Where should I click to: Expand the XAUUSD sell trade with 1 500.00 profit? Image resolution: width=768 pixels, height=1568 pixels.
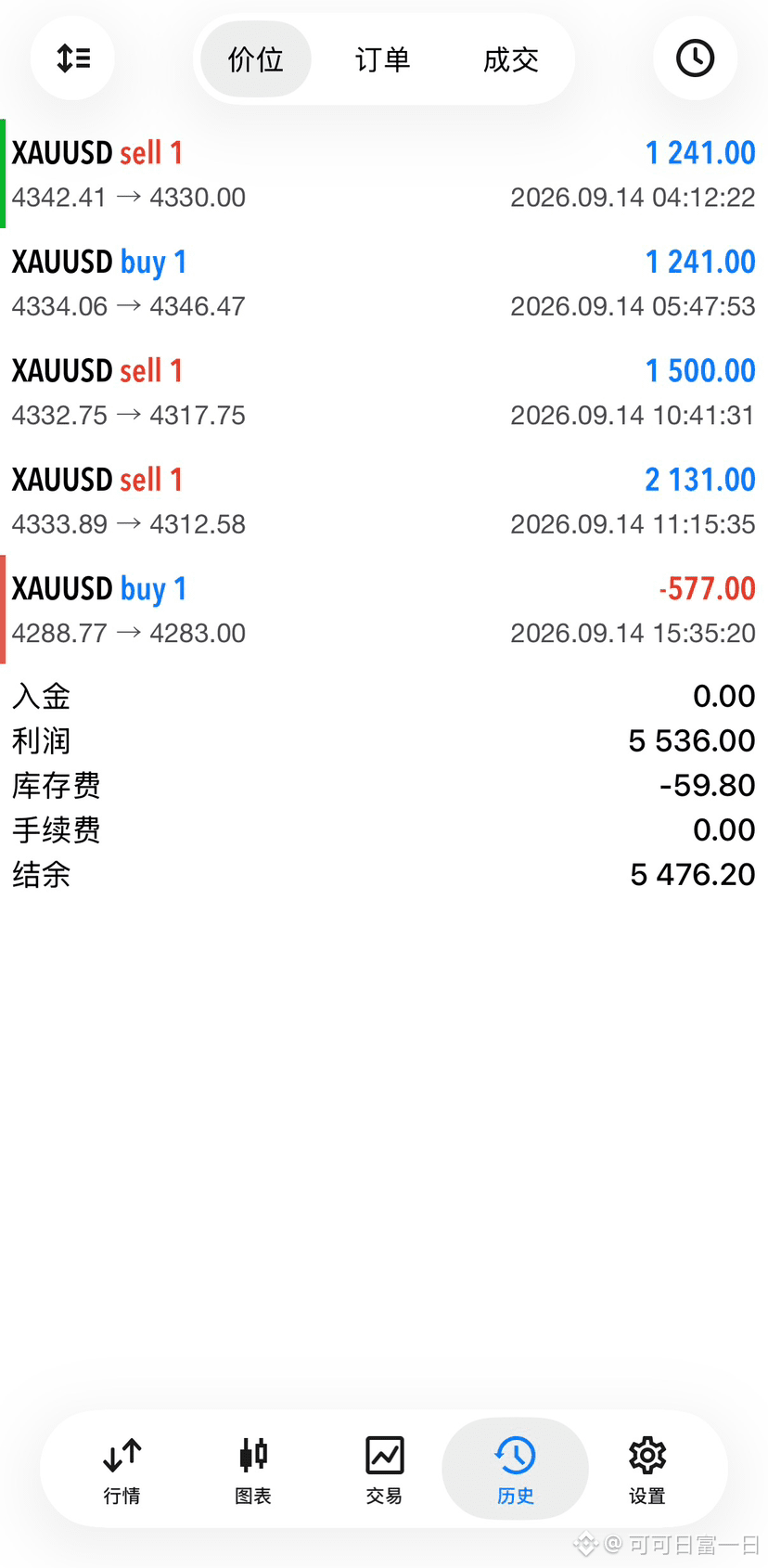click(x=384, y=392)
